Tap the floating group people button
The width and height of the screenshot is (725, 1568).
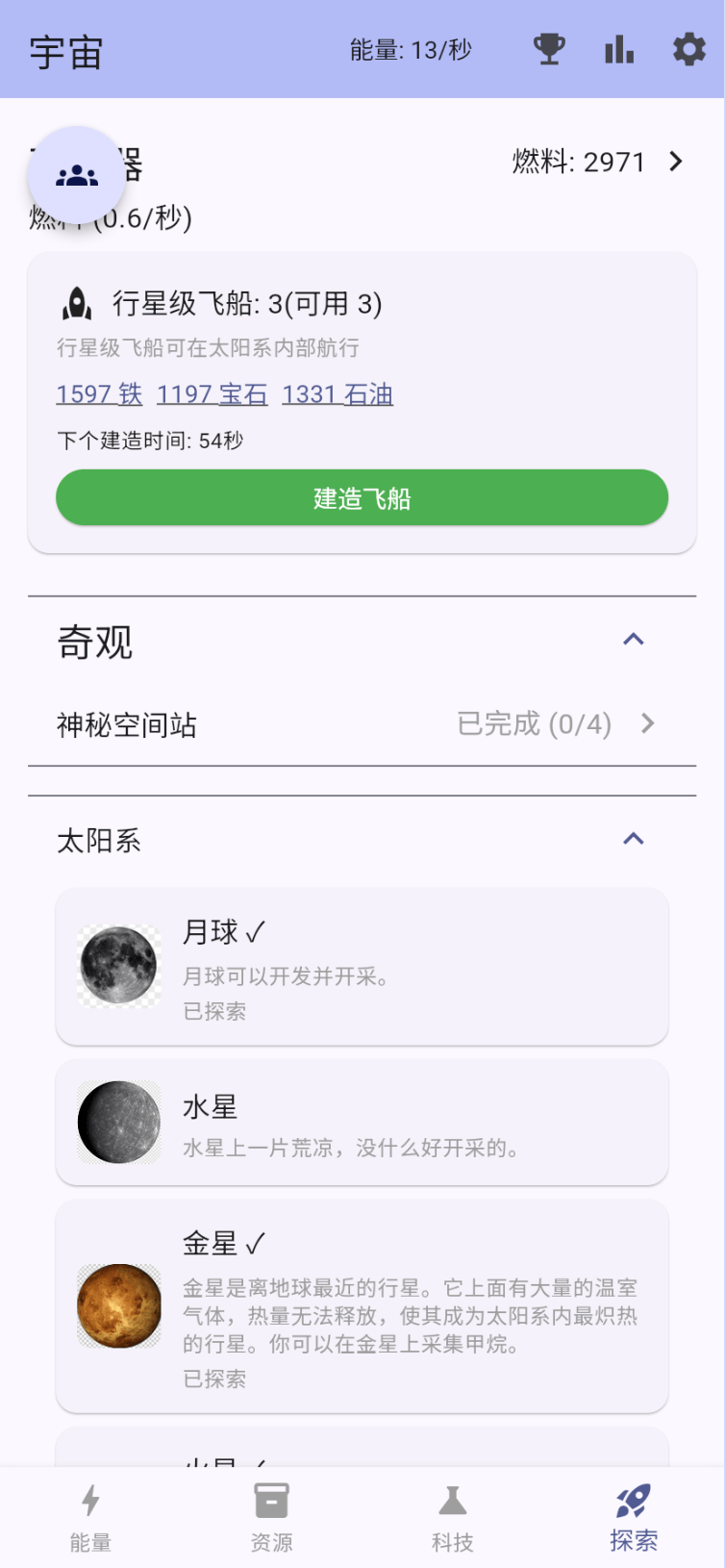(x=77, y=176)
